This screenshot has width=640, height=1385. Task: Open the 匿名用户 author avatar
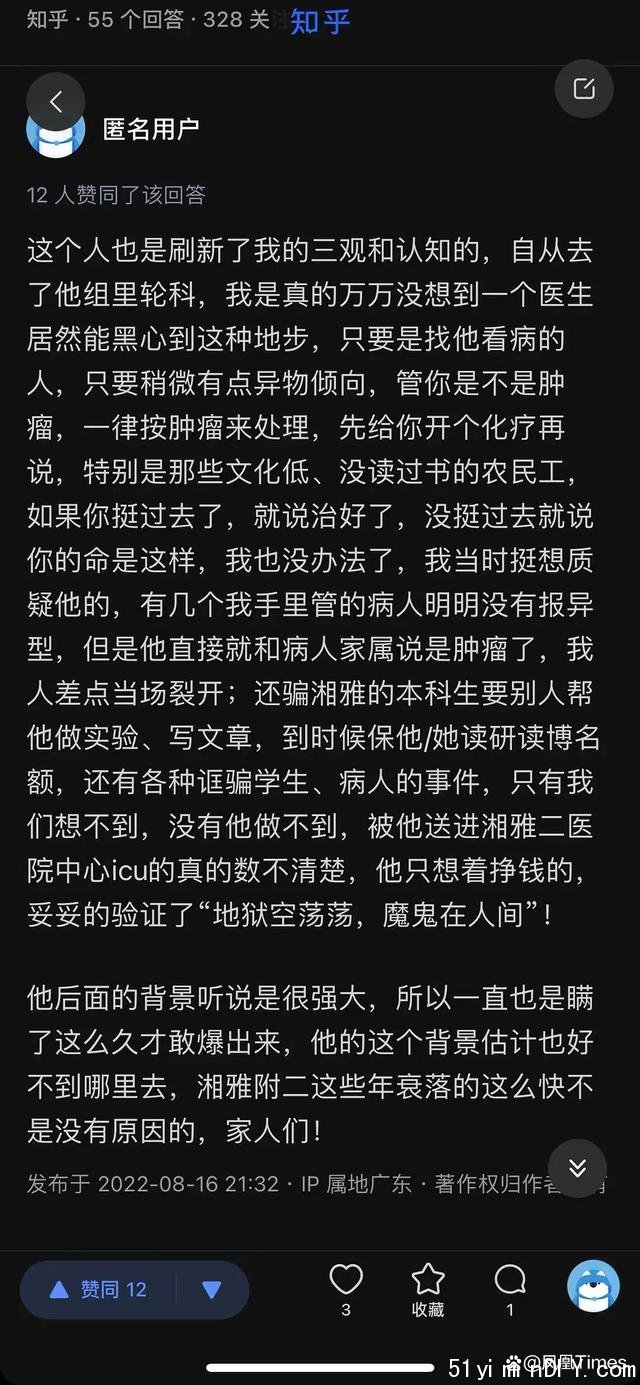56,132
